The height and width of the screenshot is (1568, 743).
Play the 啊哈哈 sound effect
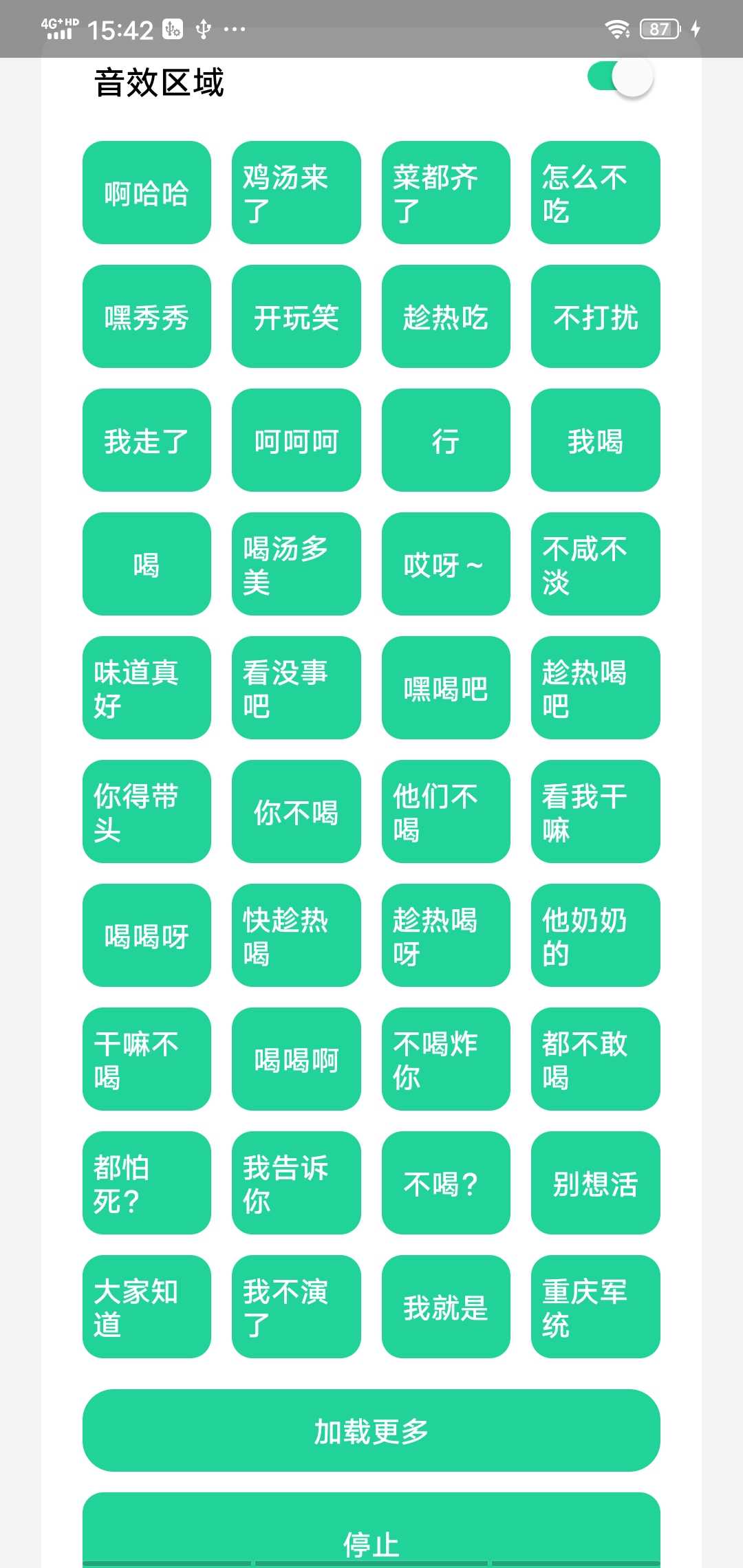coord(146,193)
